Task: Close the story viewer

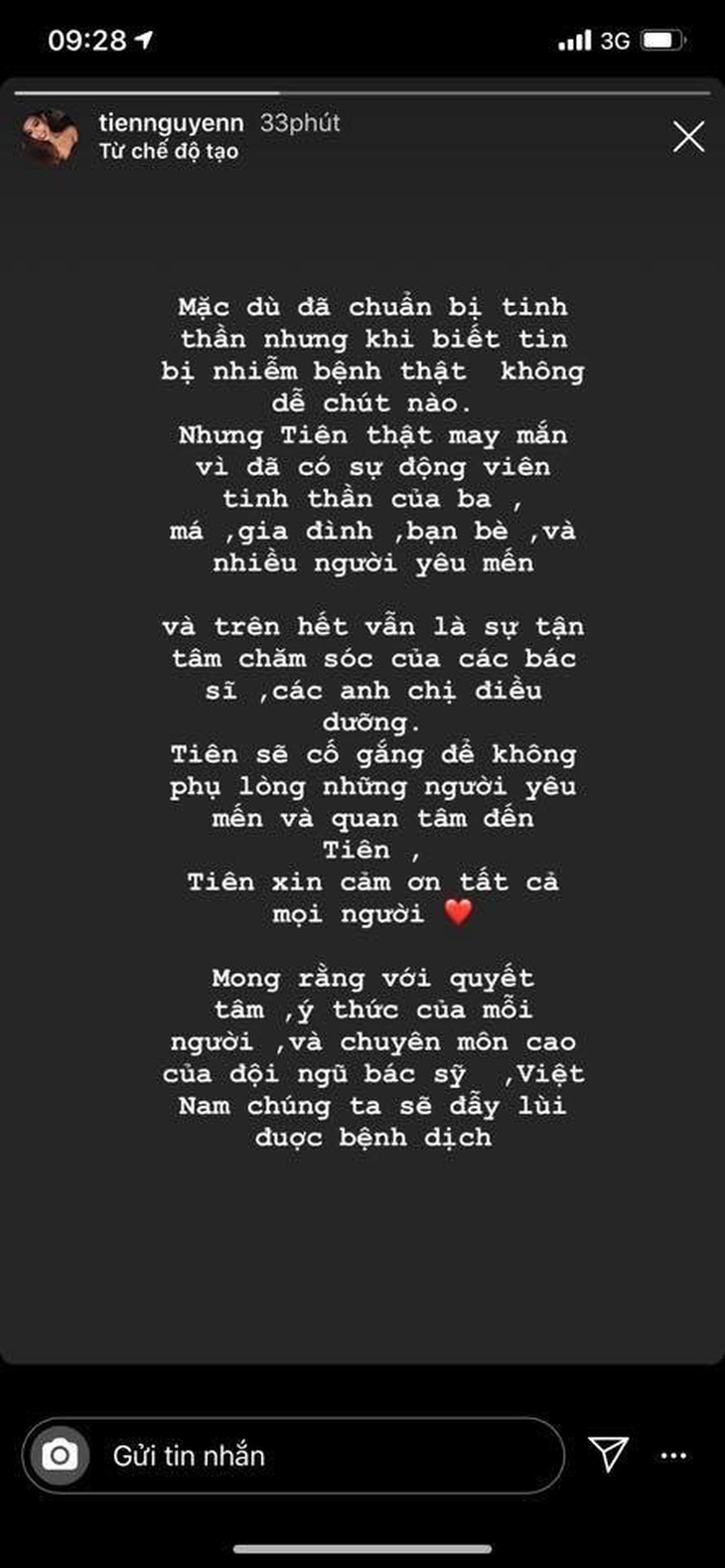Action: click(x=688, y=137)
